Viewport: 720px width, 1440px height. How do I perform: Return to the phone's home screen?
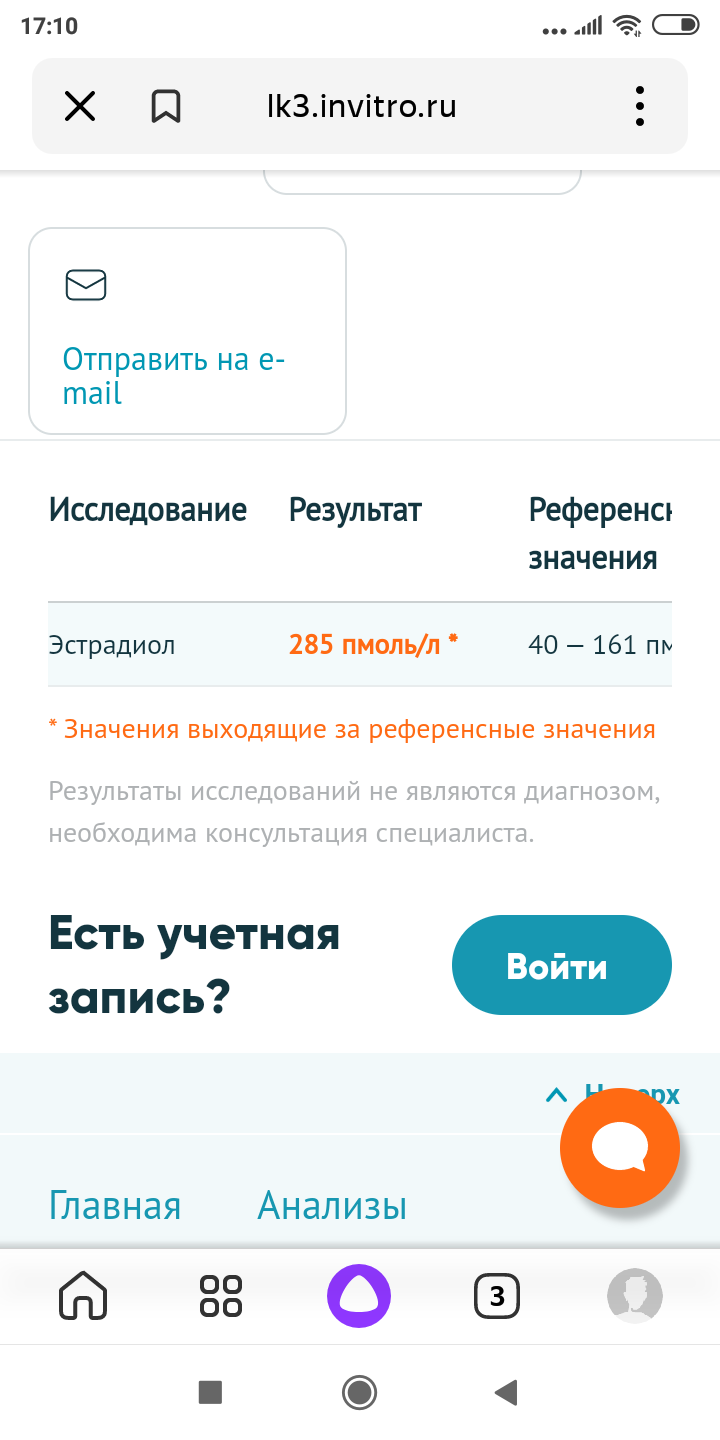tap(359, 1391)
